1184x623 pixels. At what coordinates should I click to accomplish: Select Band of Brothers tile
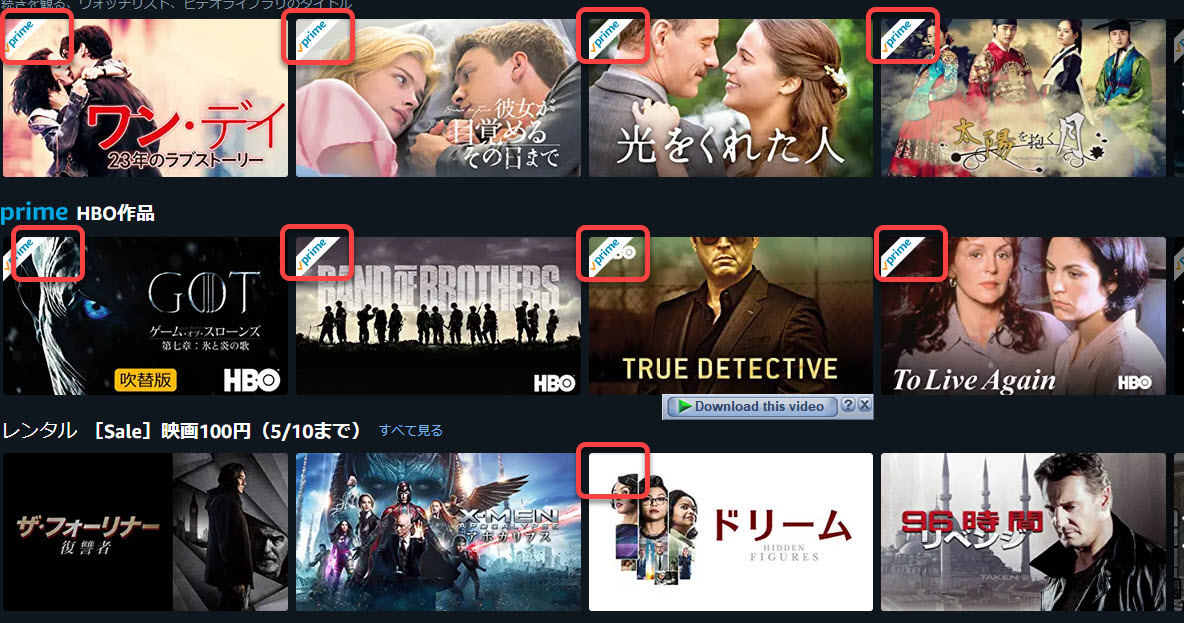(x=438, y=317)
